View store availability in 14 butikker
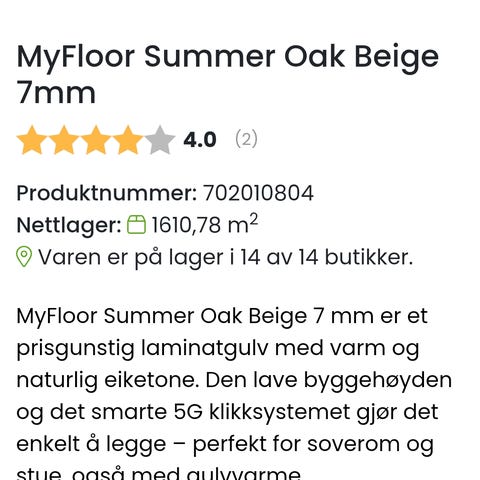Image resolution: width=480 pixels, height=480 pixels. pos(215,257)
